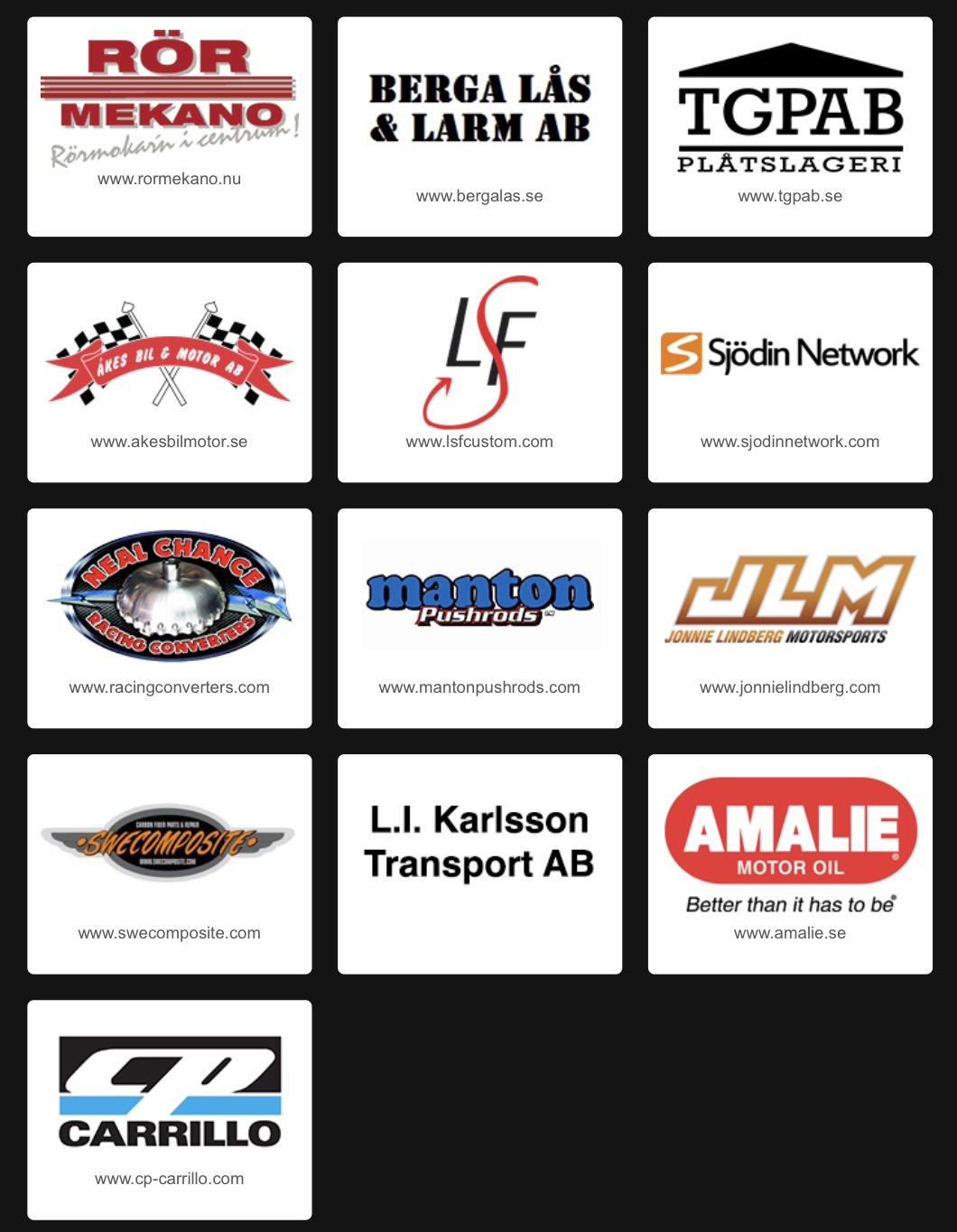Open the Manton Pushrods sponsor card
The height and width of the screenshot is (1232, 957).
479,618
